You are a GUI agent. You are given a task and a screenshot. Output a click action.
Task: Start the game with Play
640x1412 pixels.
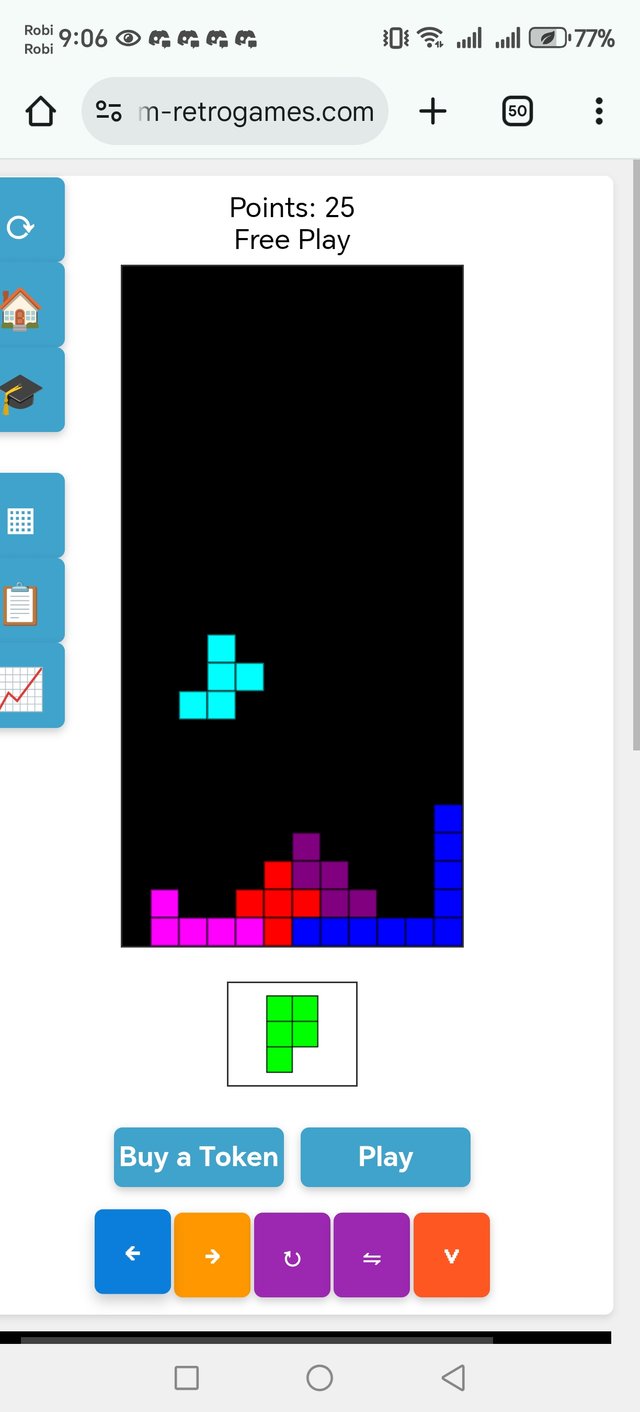(x=385, y=1157)
